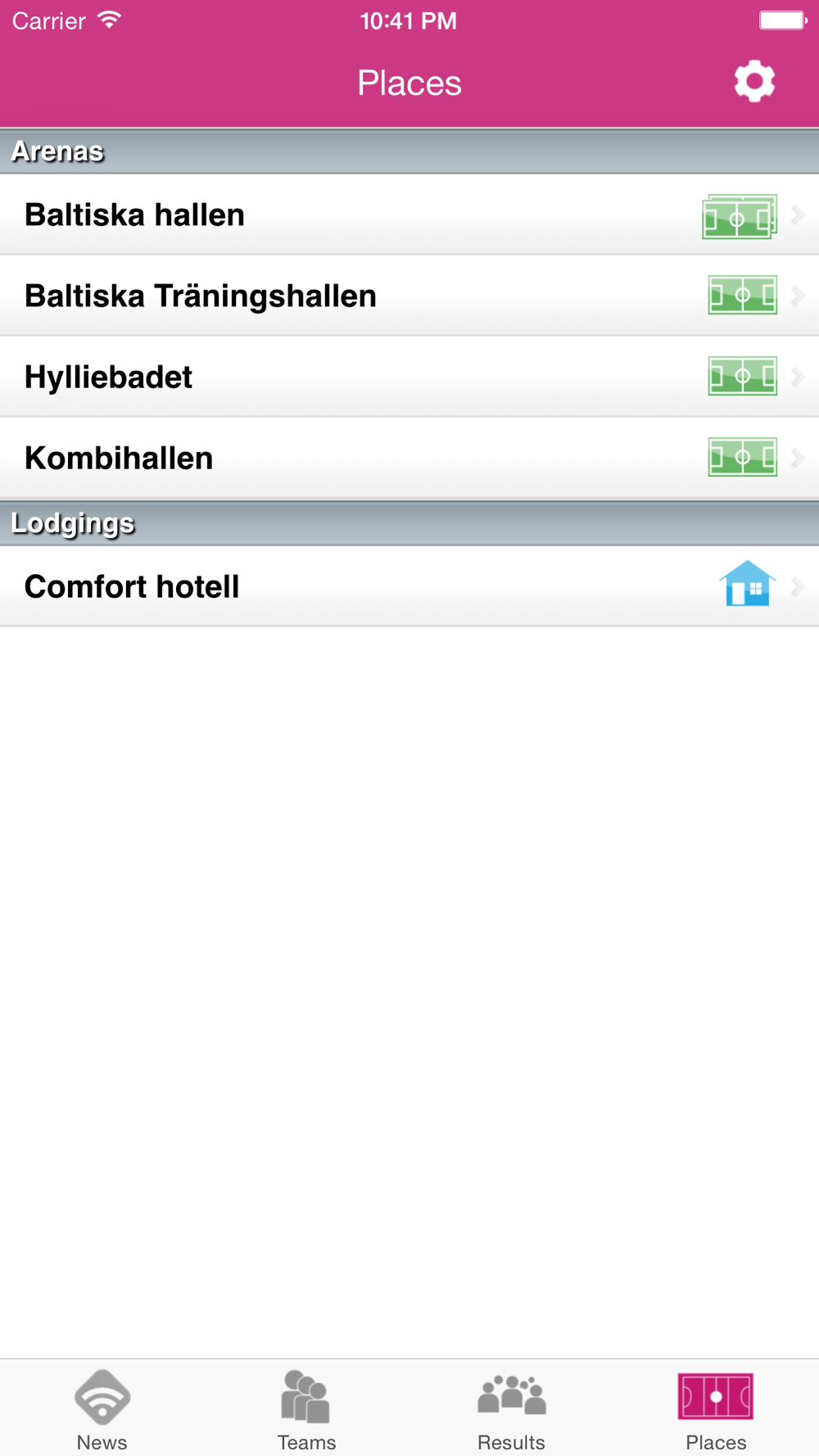View details for Hylliebadet
The height and width of the screenshot is (1456, 819).
(x=409, y=377)
